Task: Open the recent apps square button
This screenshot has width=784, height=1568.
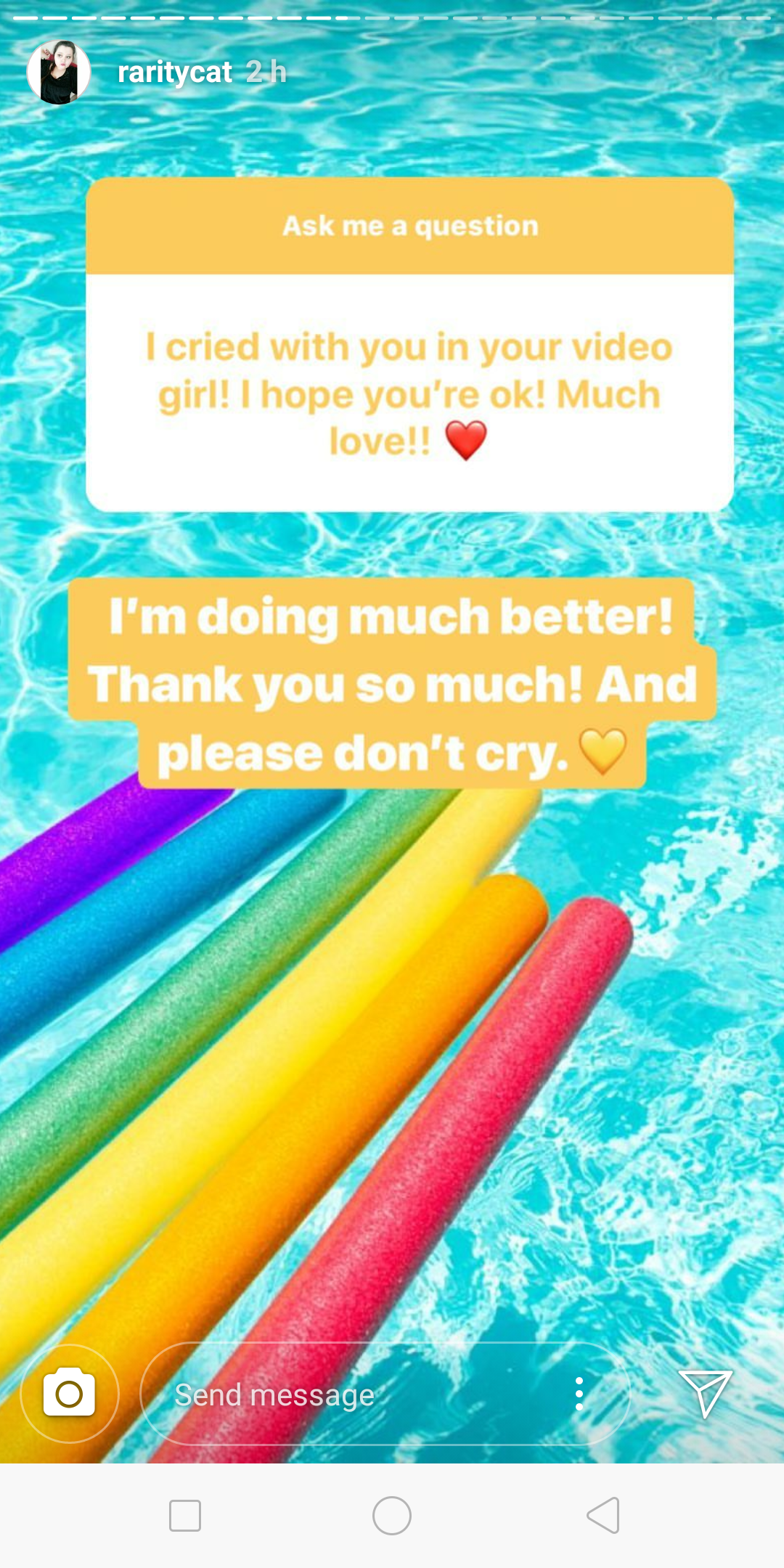Action: tap(185, 1516)
